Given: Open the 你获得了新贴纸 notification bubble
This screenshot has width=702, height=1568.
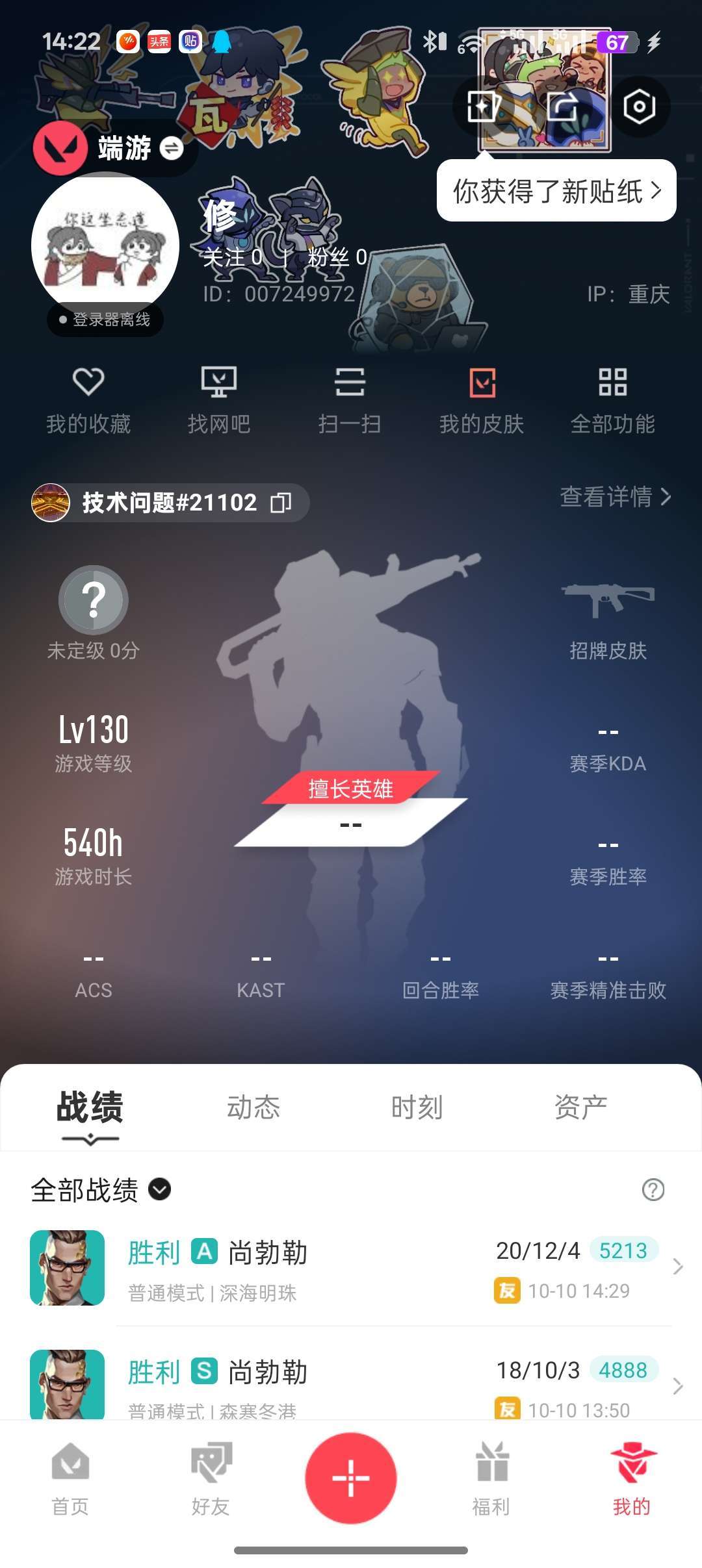Looking at the screenshot, I should (x=556, y=191).
